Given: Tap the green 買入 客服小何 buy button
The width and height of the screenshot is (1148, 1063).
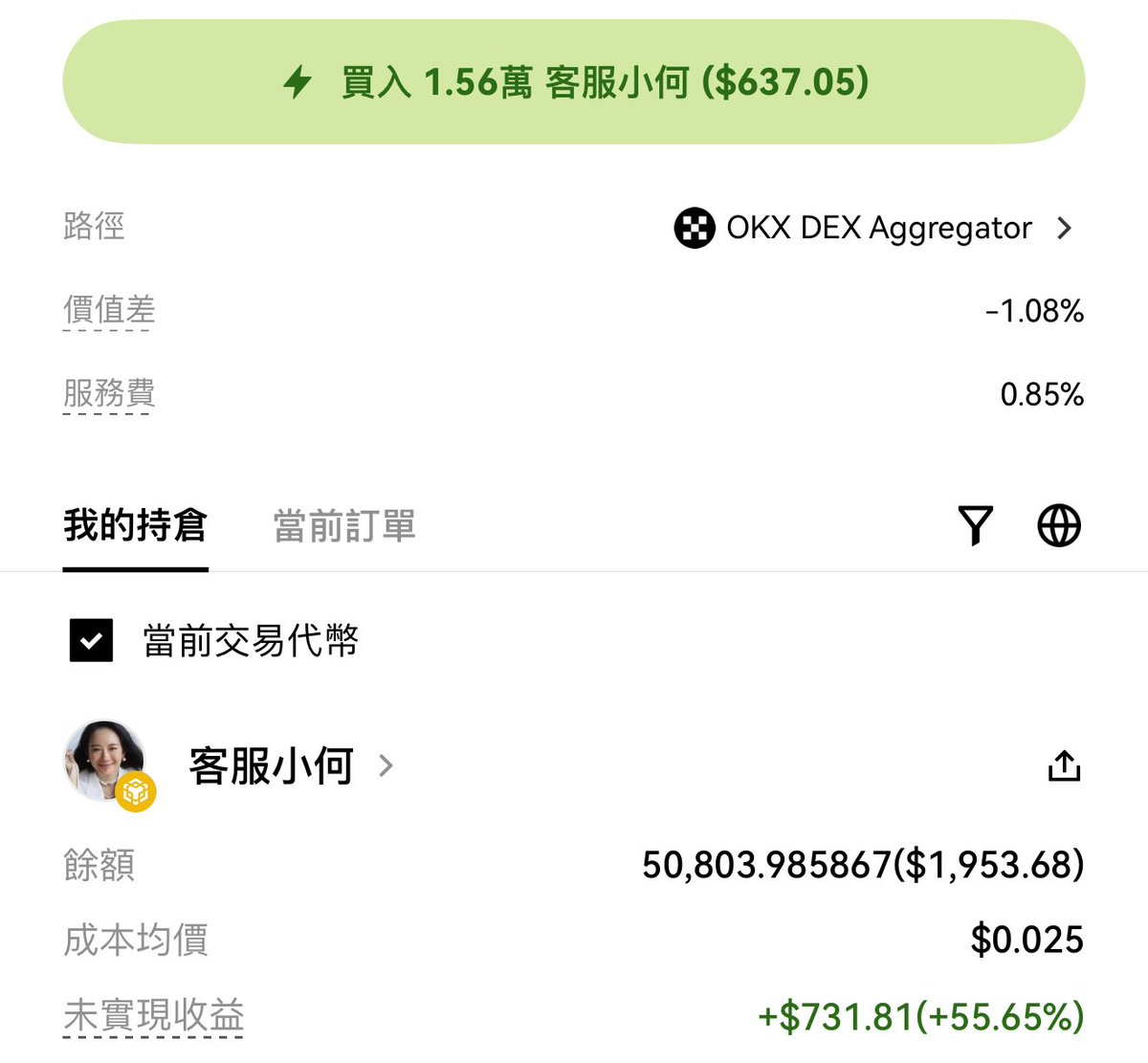Looking at the screenshot, I should click(574, 82).
